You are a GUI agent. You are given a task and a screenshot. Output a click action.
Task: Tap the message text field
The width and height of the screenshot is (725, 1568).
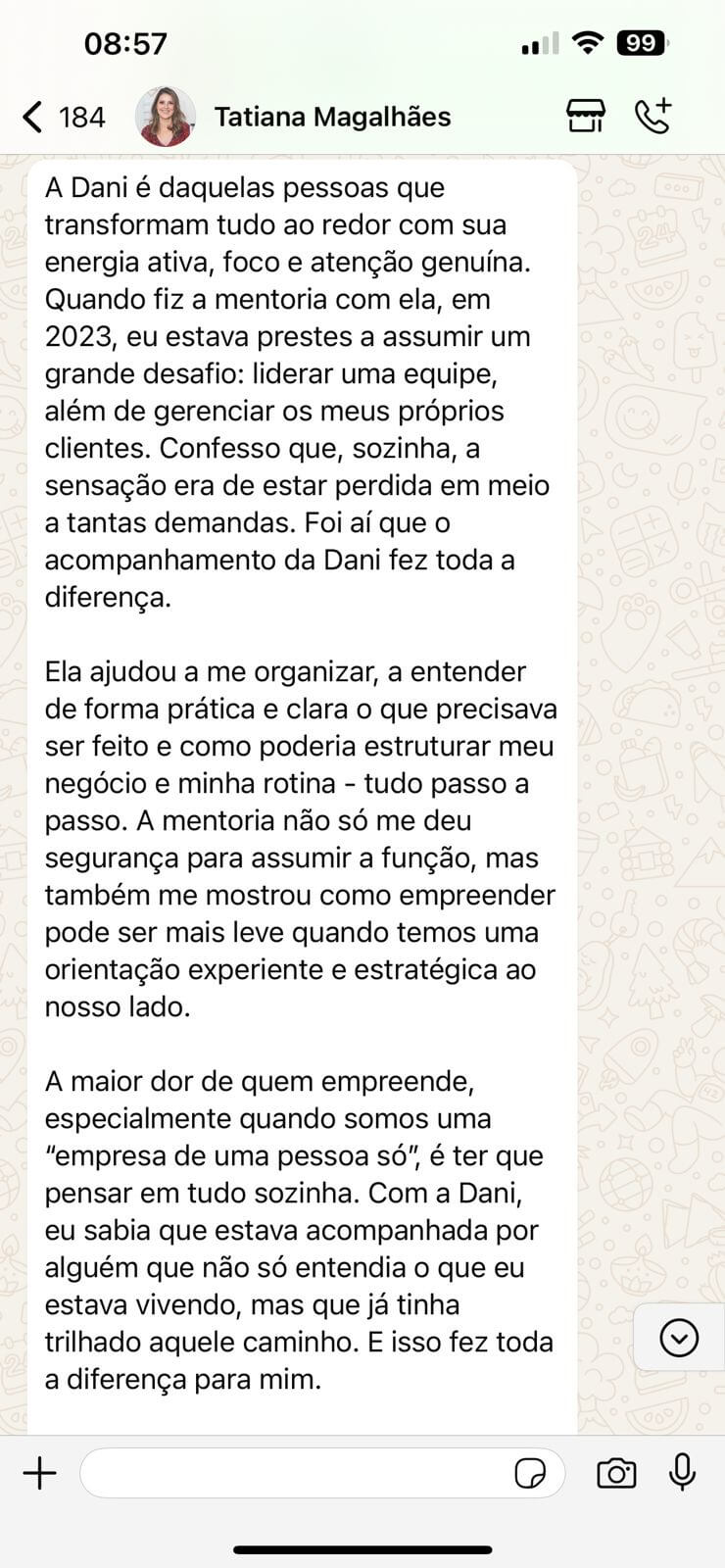pyautogui.click(x=294, y=1473)
